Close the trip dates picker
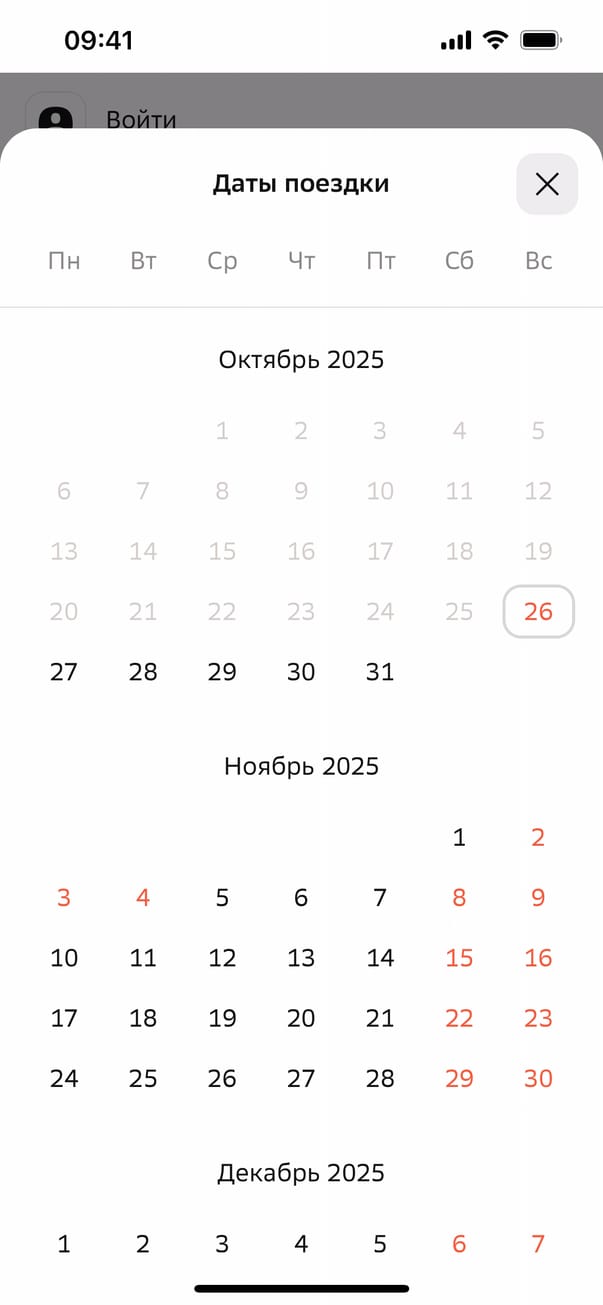Viewport: 603px width, 1305px height. pos(547,184)
